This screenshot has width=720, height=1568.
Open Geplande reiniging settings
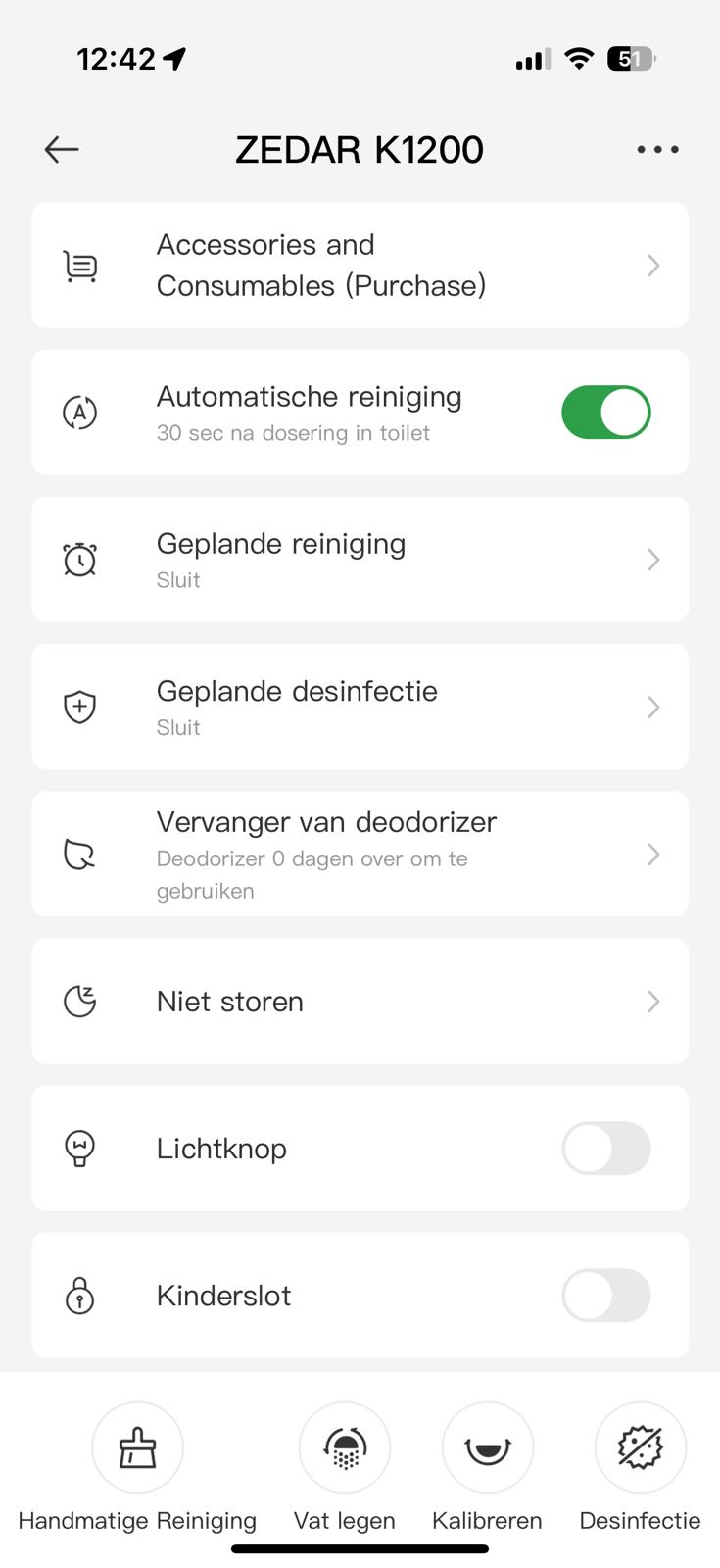click(360, 560)
